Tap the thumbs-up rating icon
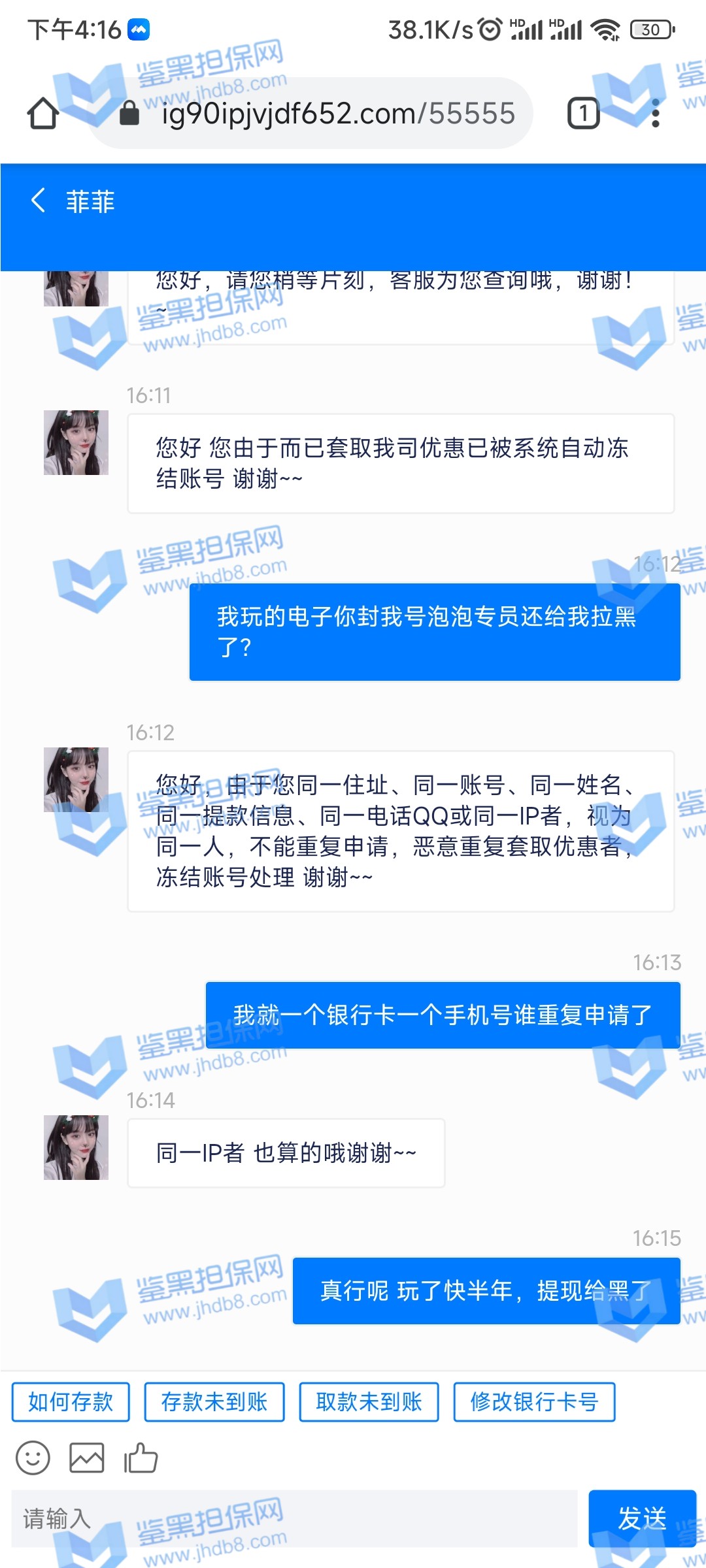The image size is (706, 1568). pyautogui.click(x=141, y=1458)
